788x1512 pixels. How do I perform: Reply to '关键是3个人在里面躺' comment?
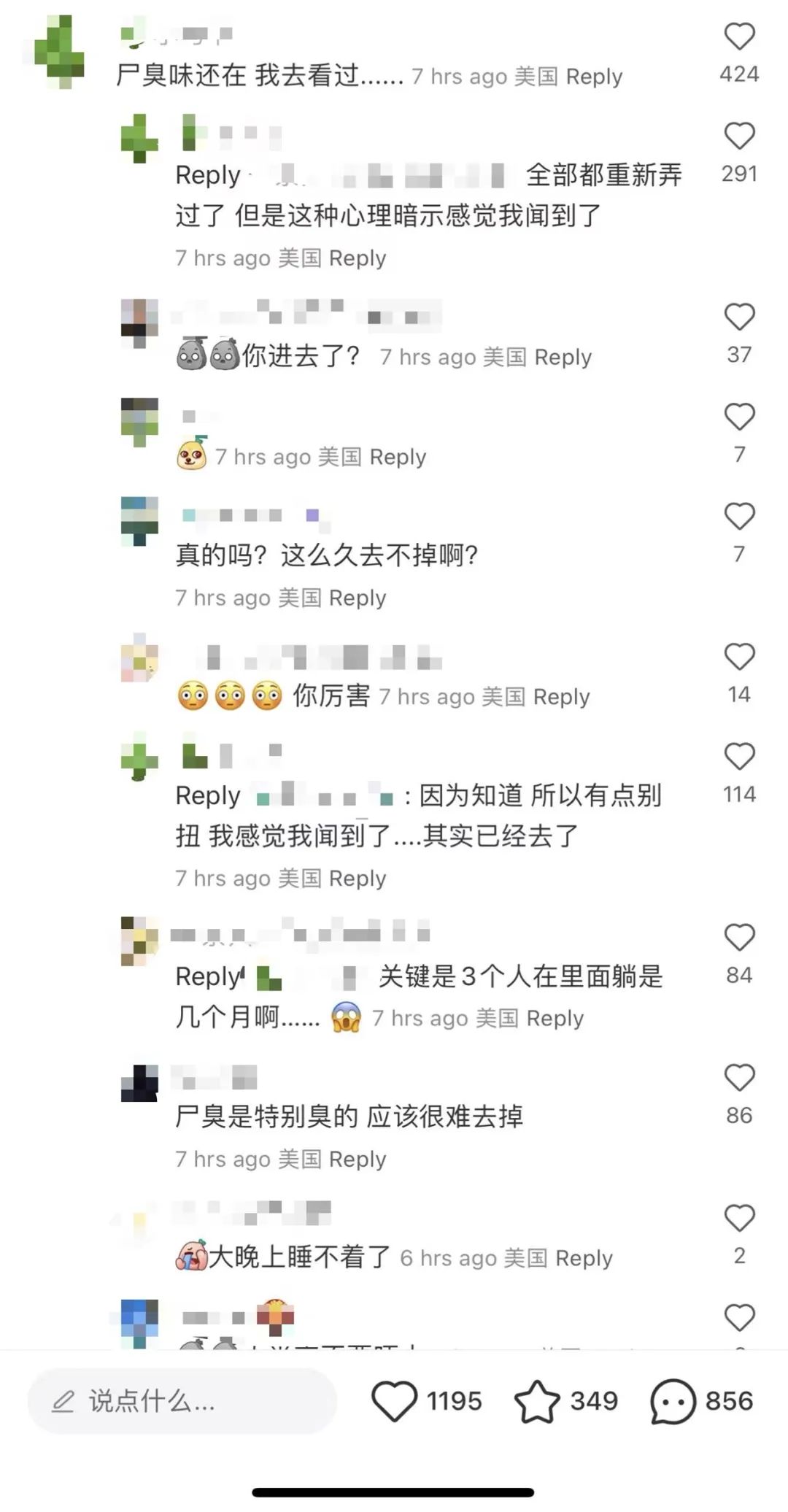[555, 1019]
